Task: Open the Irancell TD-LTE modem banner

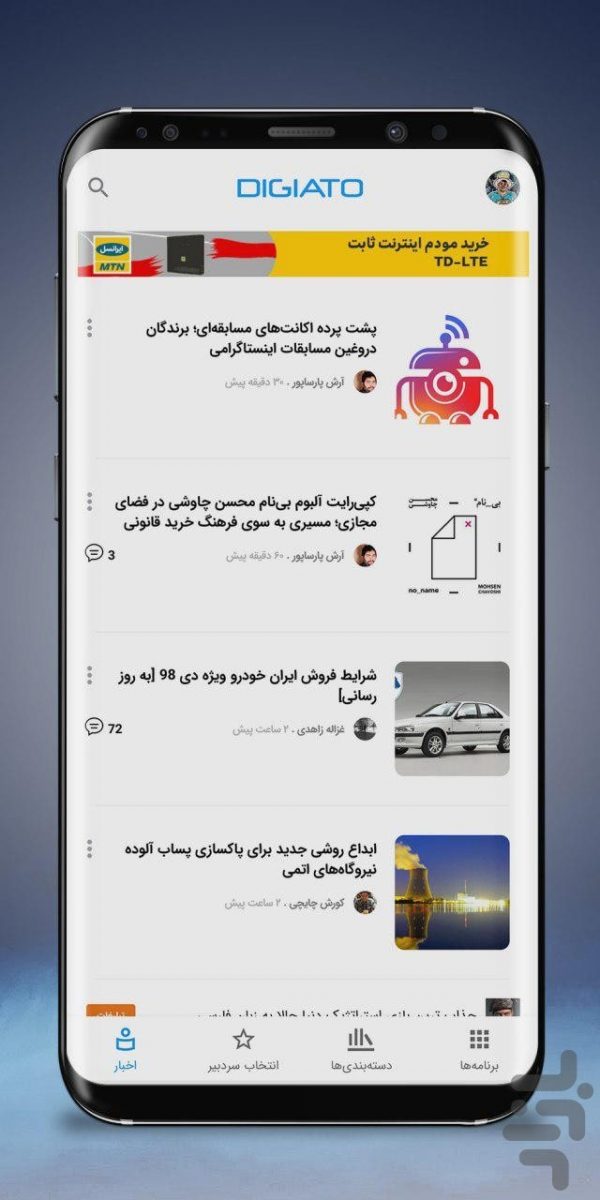Action: pos(303,254)
